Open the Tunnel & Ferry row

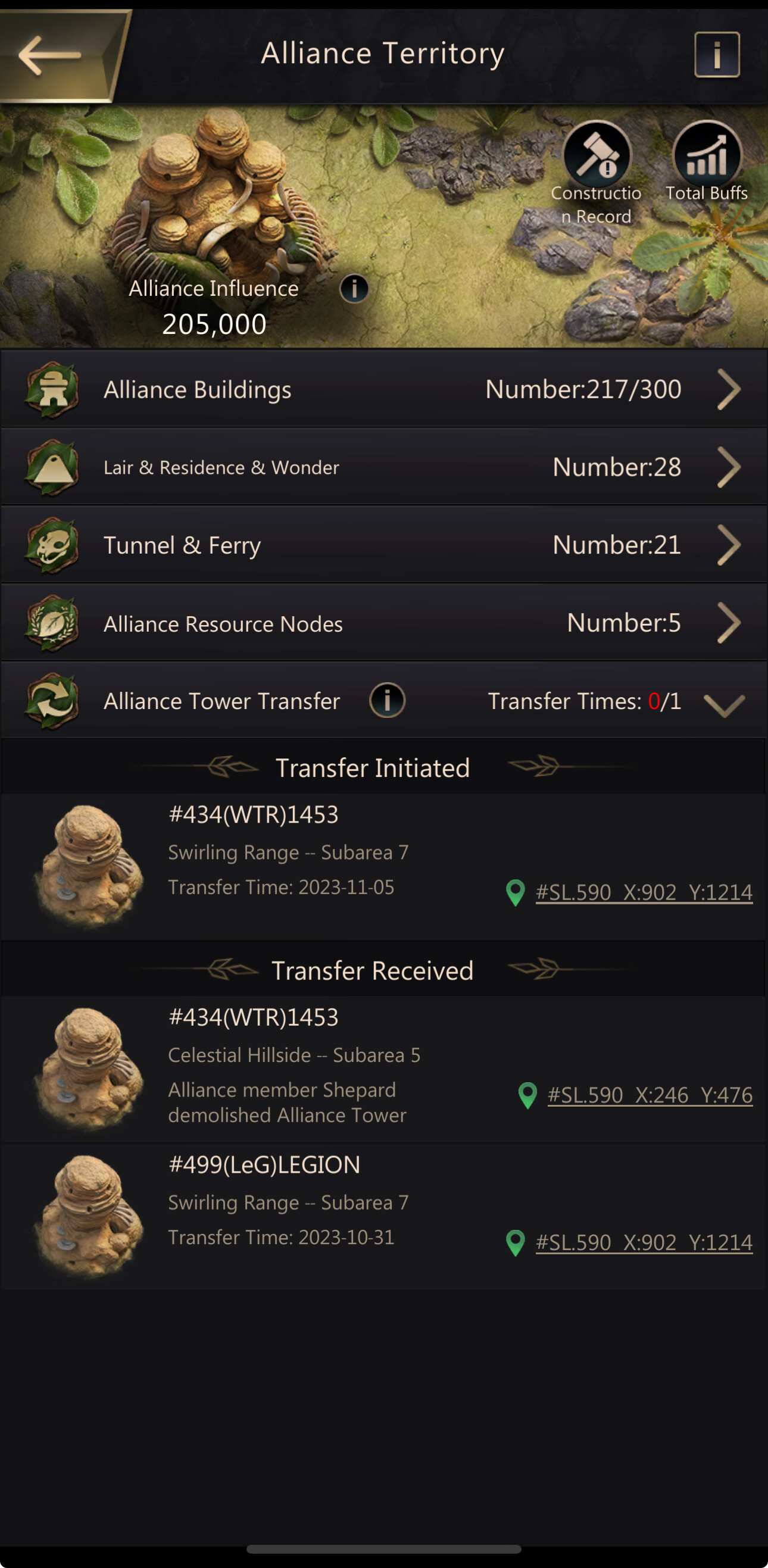[383, 545]
